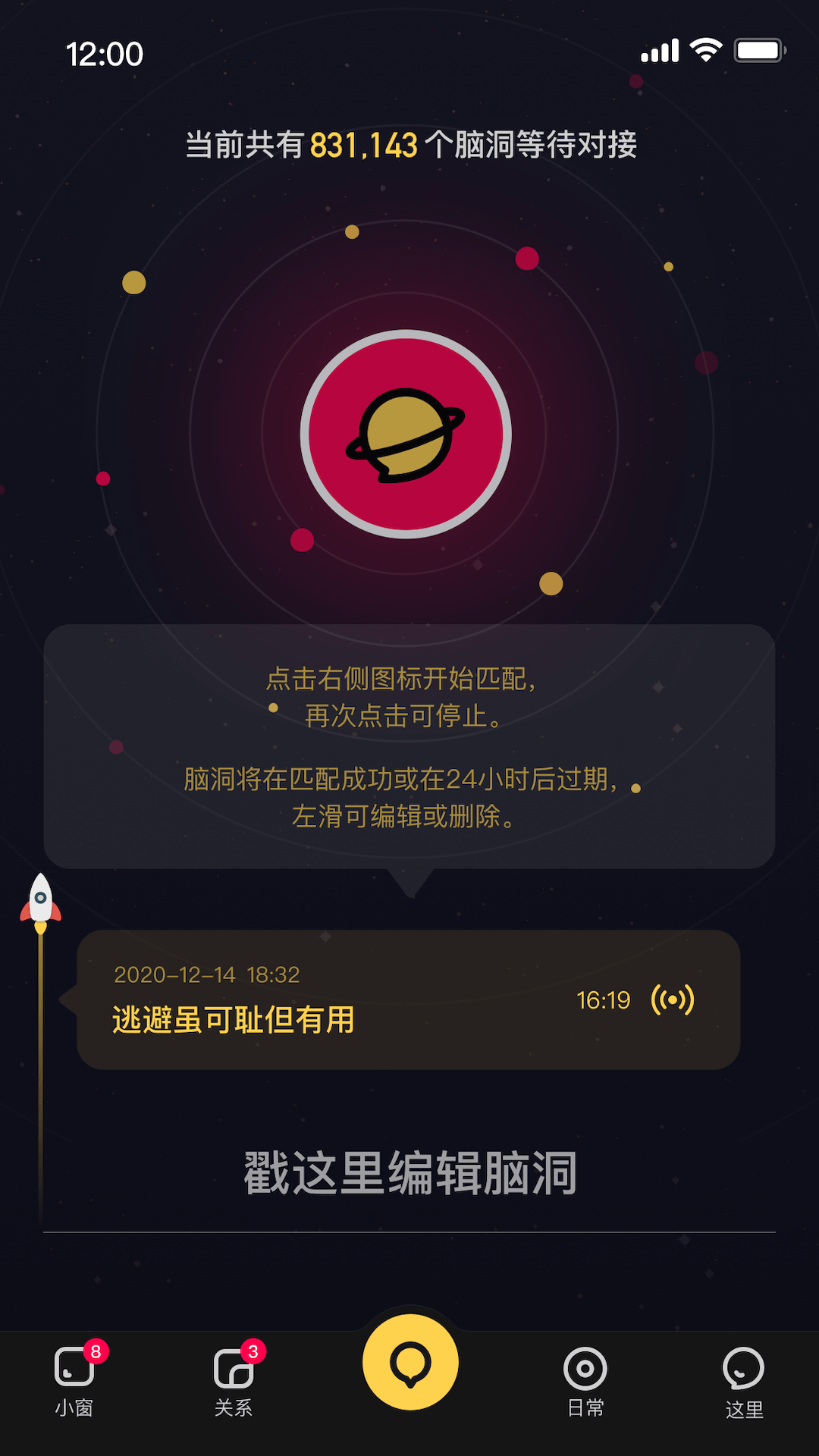Select the 这里 tab

pos(744,1380)
